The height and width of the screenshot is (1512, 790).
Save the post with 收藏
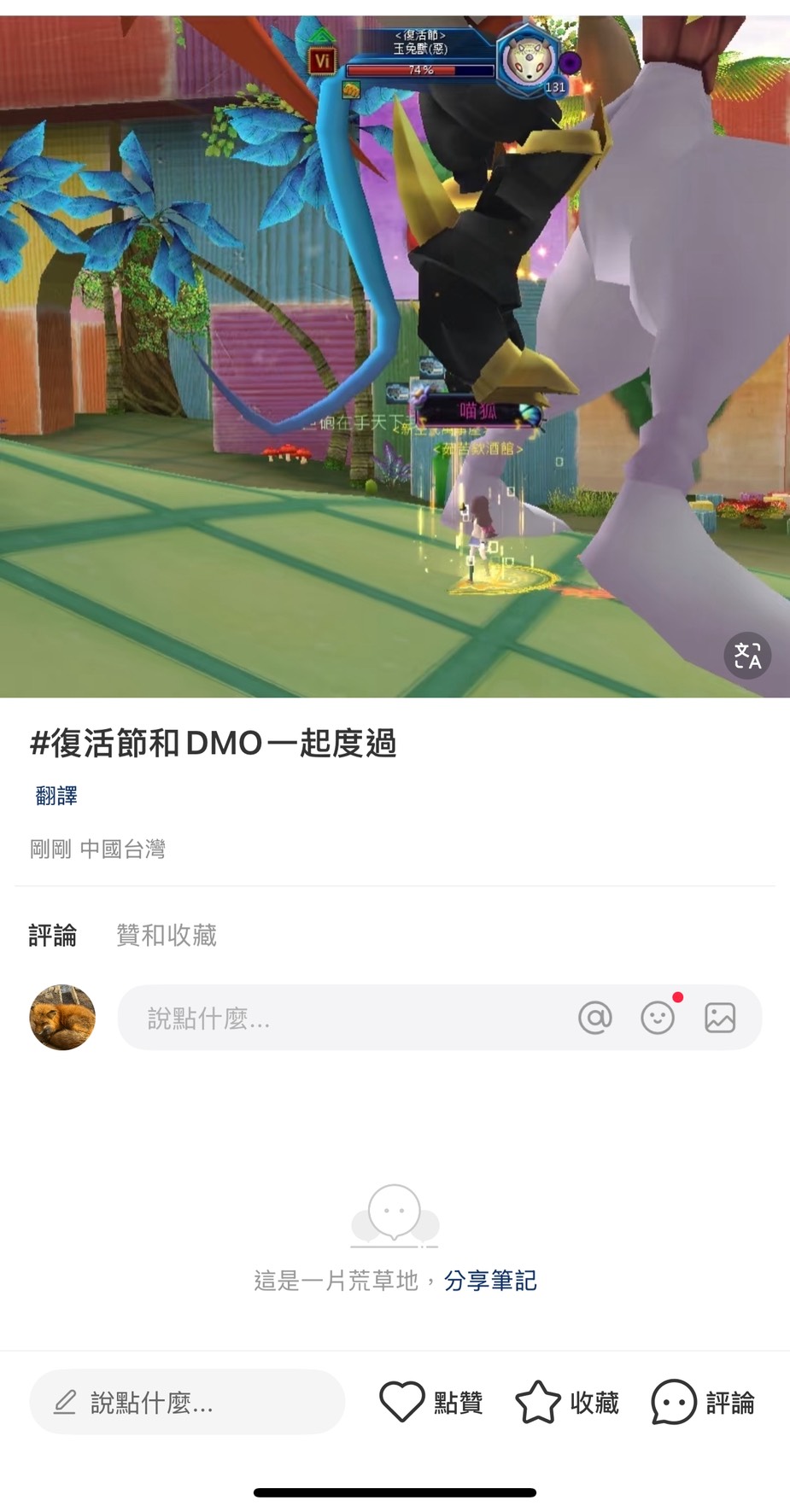point(567,1403)
